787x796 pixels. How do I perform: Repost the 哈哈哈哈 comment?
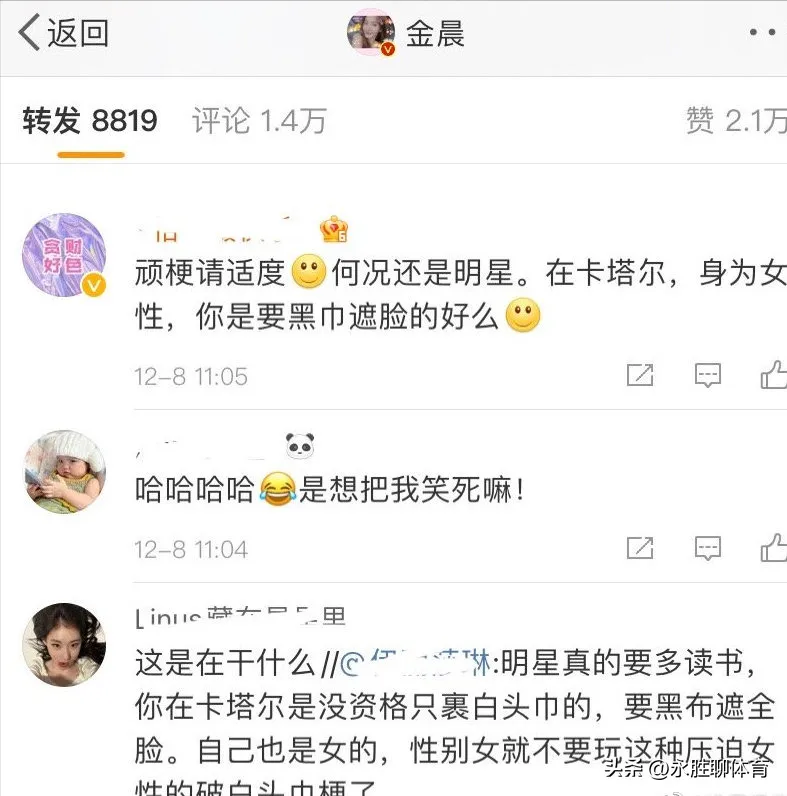639,548
